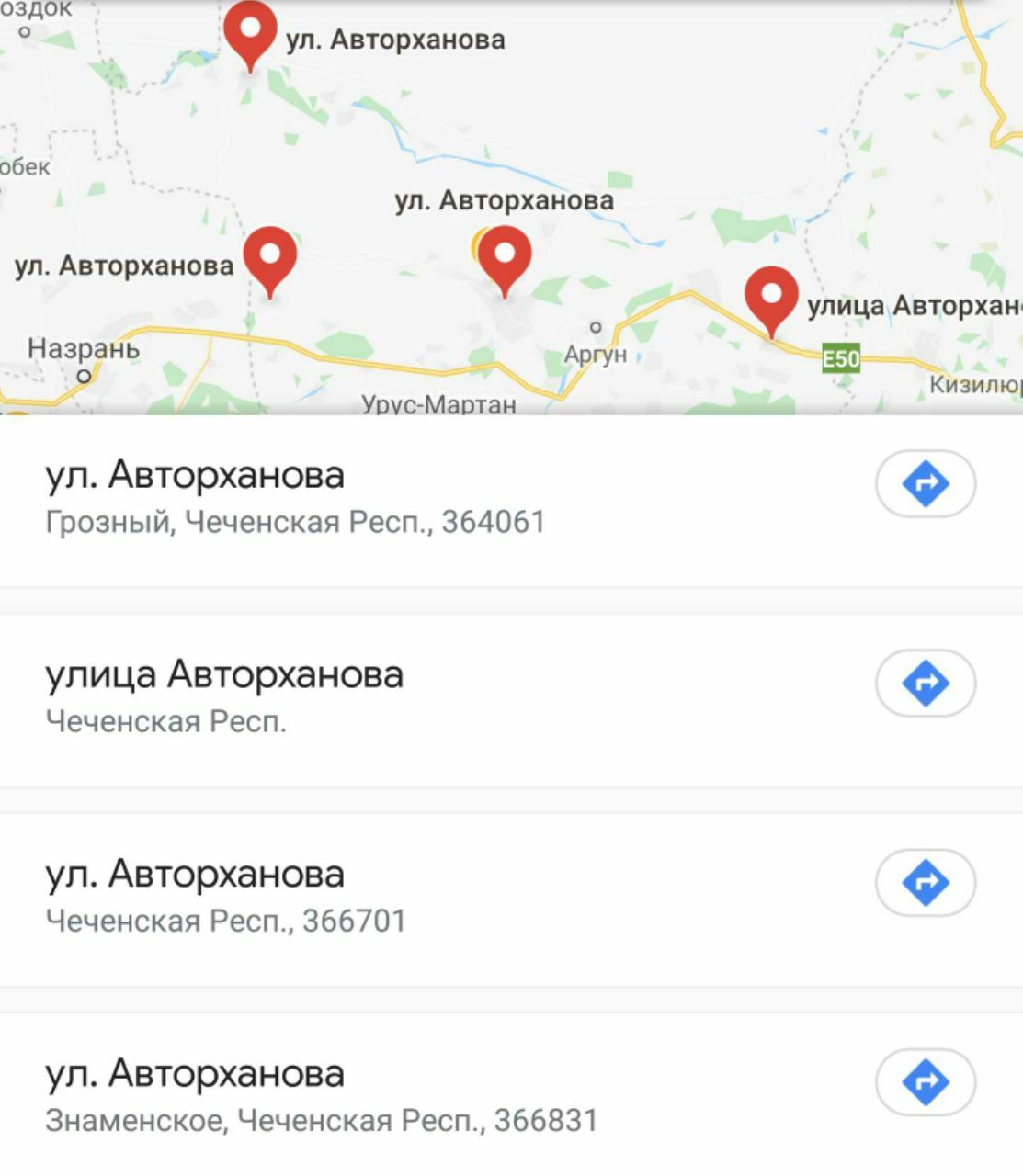The image size is (1023, 1176).
Task: Get directions to ул. Авторханова, Грозный 364061
Action: pyautogui.click(x=926, y=484)
